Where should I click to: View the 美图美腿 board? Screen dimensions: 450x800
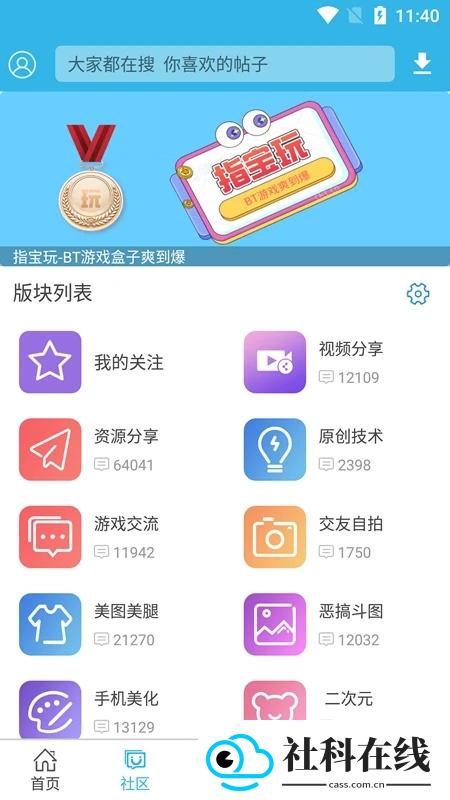pos(90,624)
